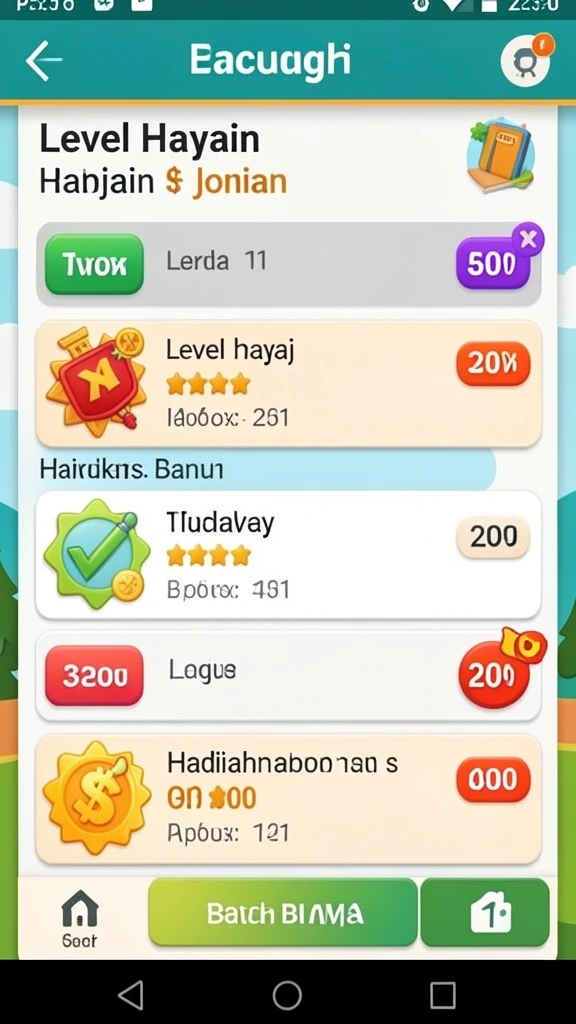Go back using the top-left arrow
This screenshot has height=1024, width=576.
coord(44,60)
